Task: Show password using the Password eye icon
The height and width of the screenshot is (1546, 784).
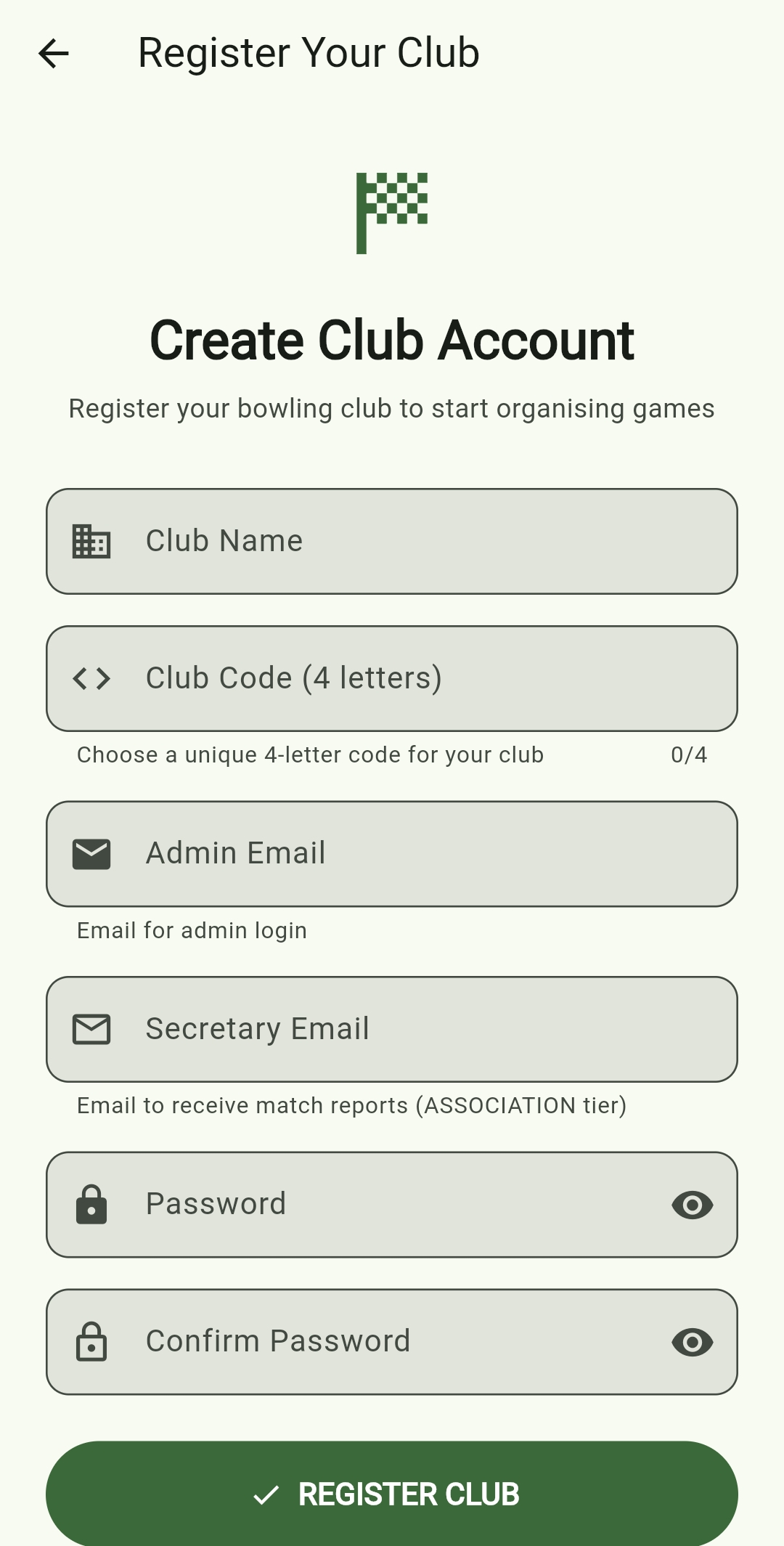Action: point(692,1205)
